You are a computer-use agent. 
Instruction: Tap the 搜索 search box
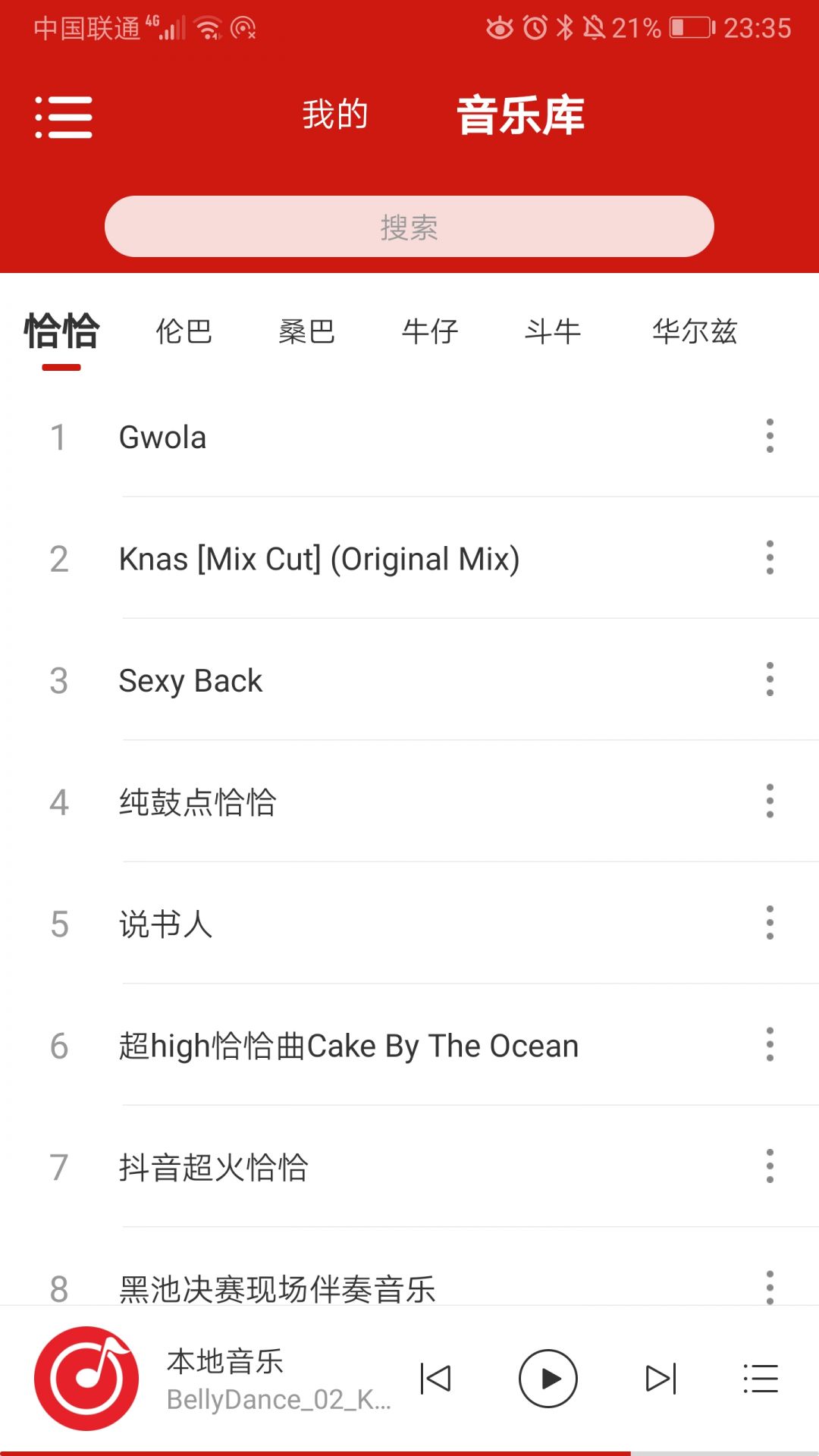[x=409, y=227]
